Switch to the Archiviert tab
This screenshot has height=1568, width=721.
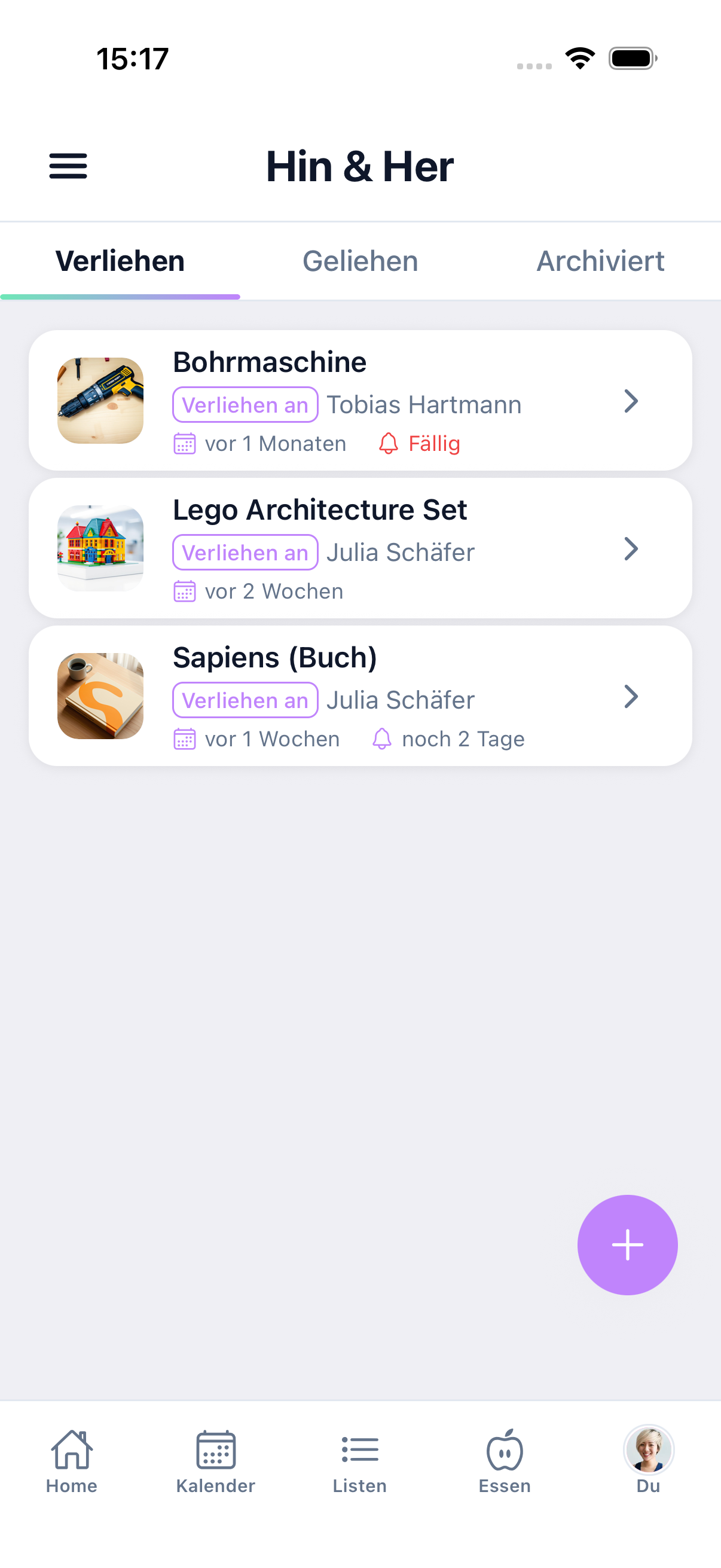point(600,261)
